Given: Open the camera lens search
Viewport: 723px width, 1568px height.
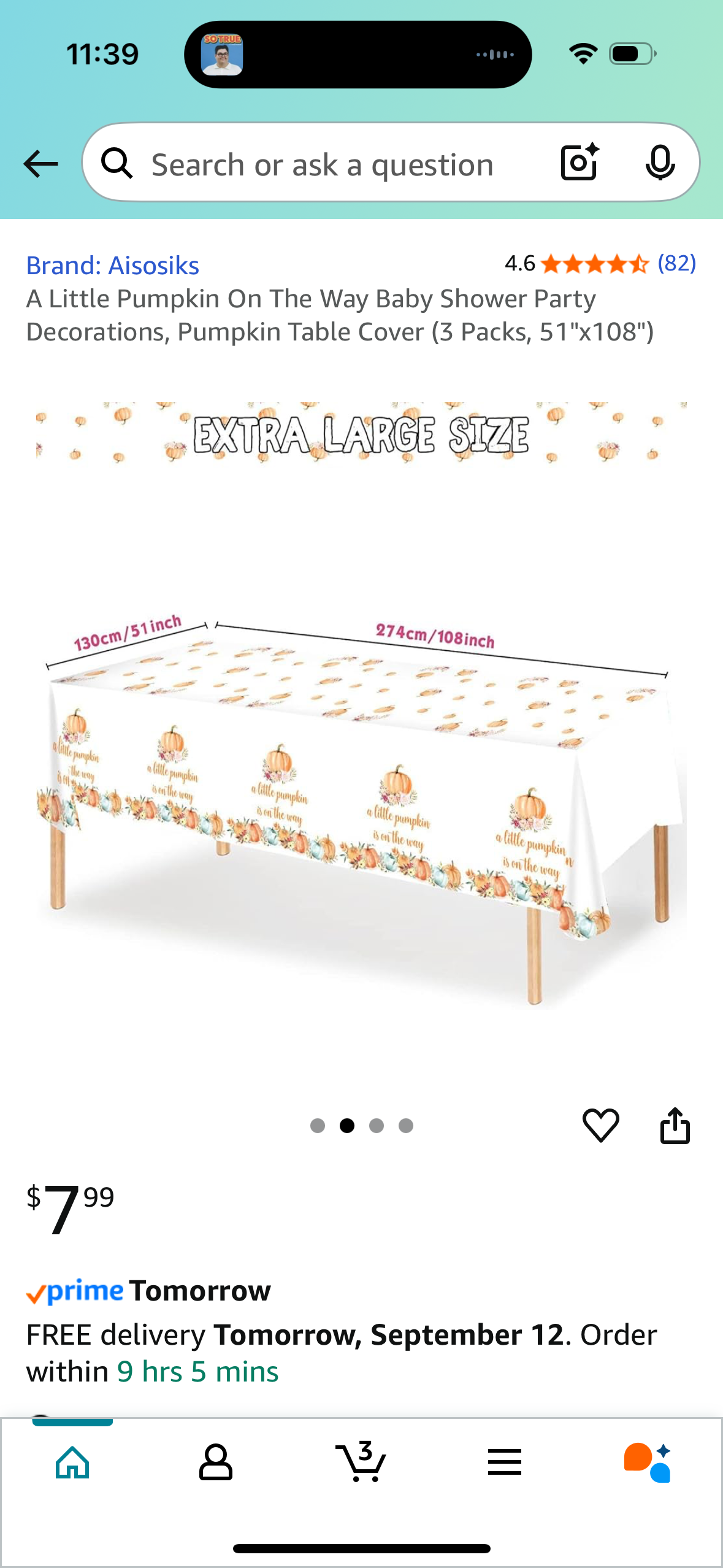Looking at the screenshot, I should [579, 163].
